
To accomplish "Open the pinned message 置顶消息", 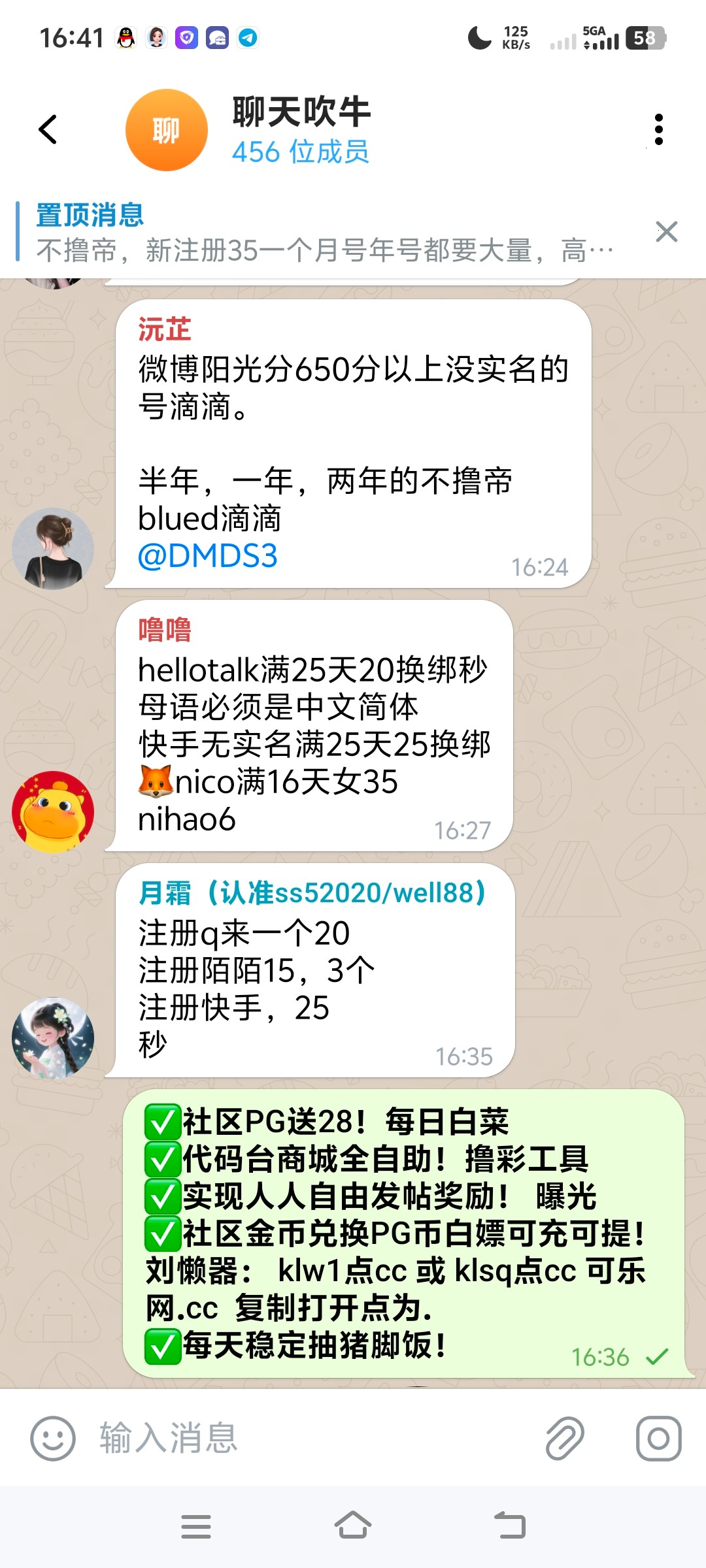I will [x=314, y=233].
